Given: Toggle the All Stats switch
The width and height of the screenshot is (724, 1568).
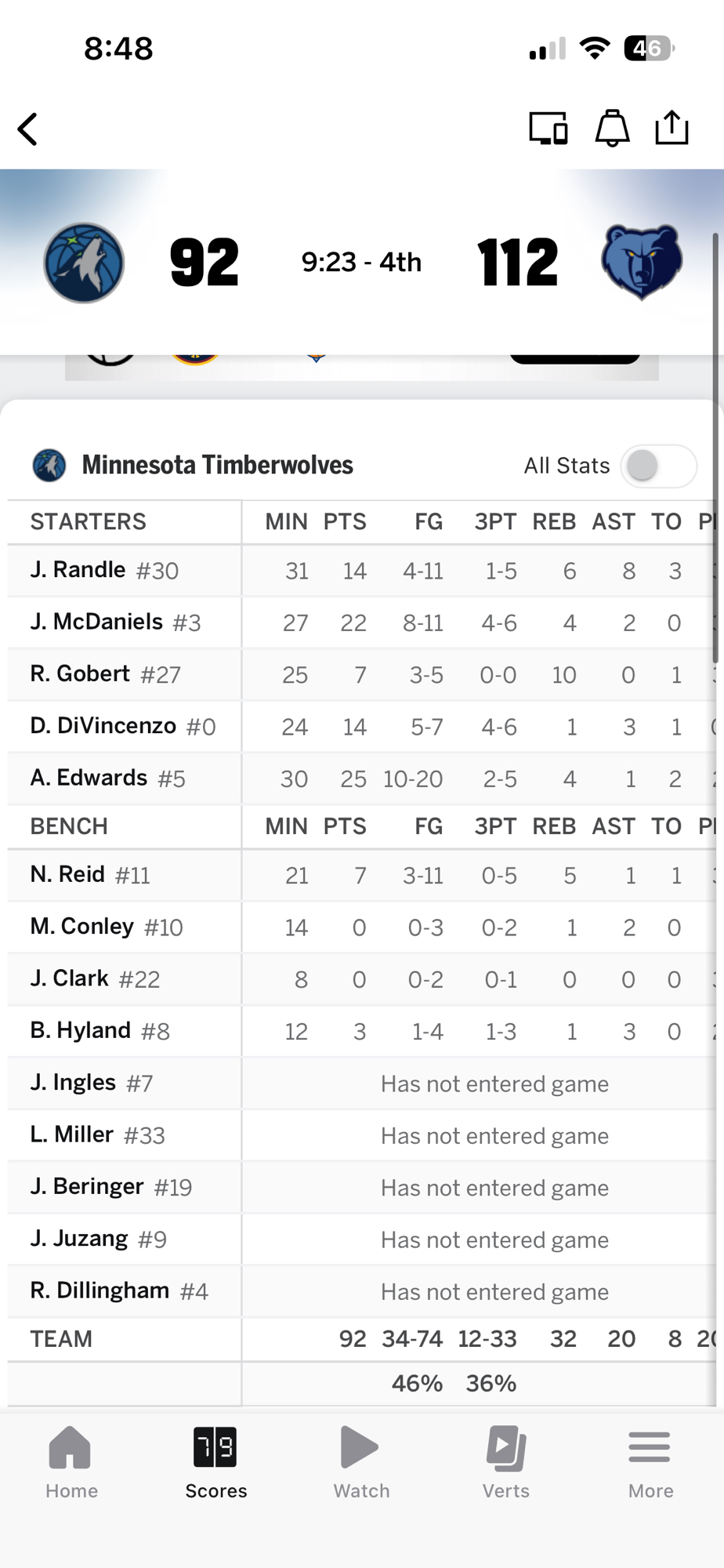Looking at the screenshot, I should point(657,466).
